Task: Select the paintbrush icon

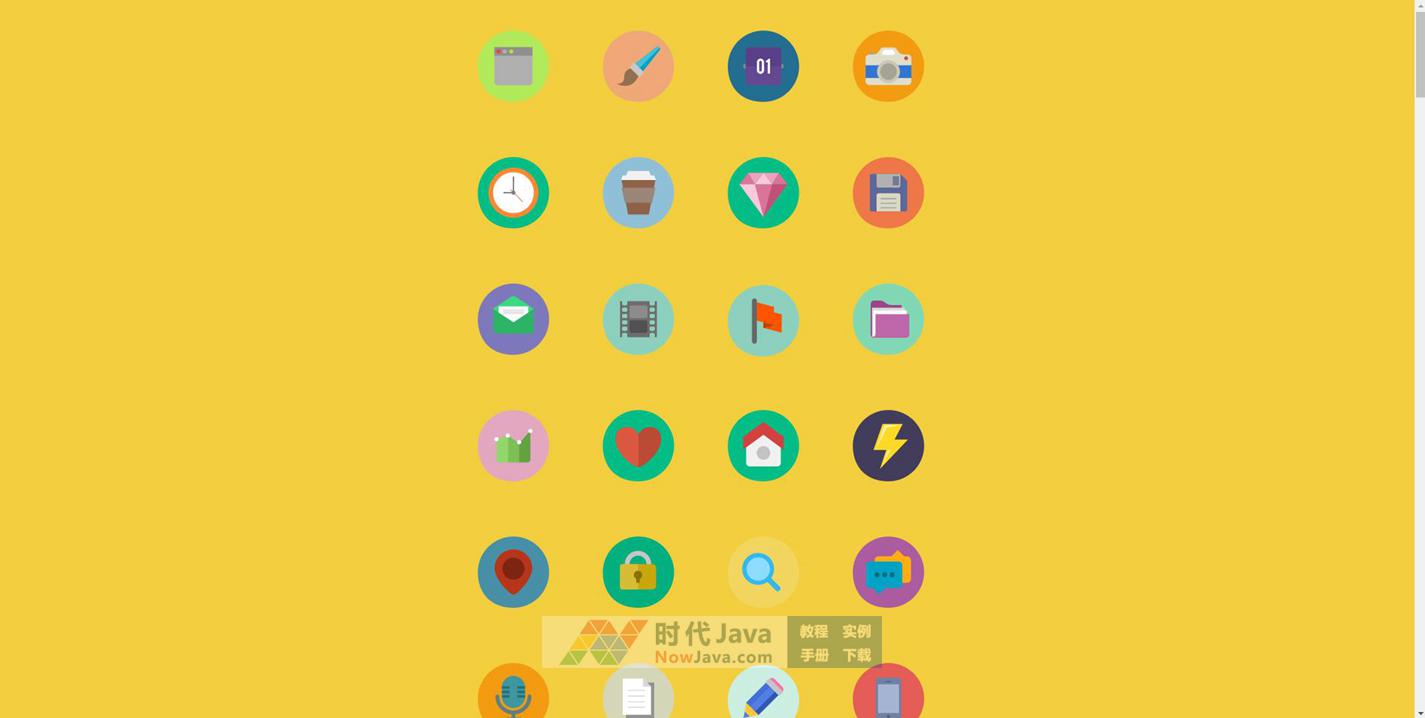Action: 638,66
